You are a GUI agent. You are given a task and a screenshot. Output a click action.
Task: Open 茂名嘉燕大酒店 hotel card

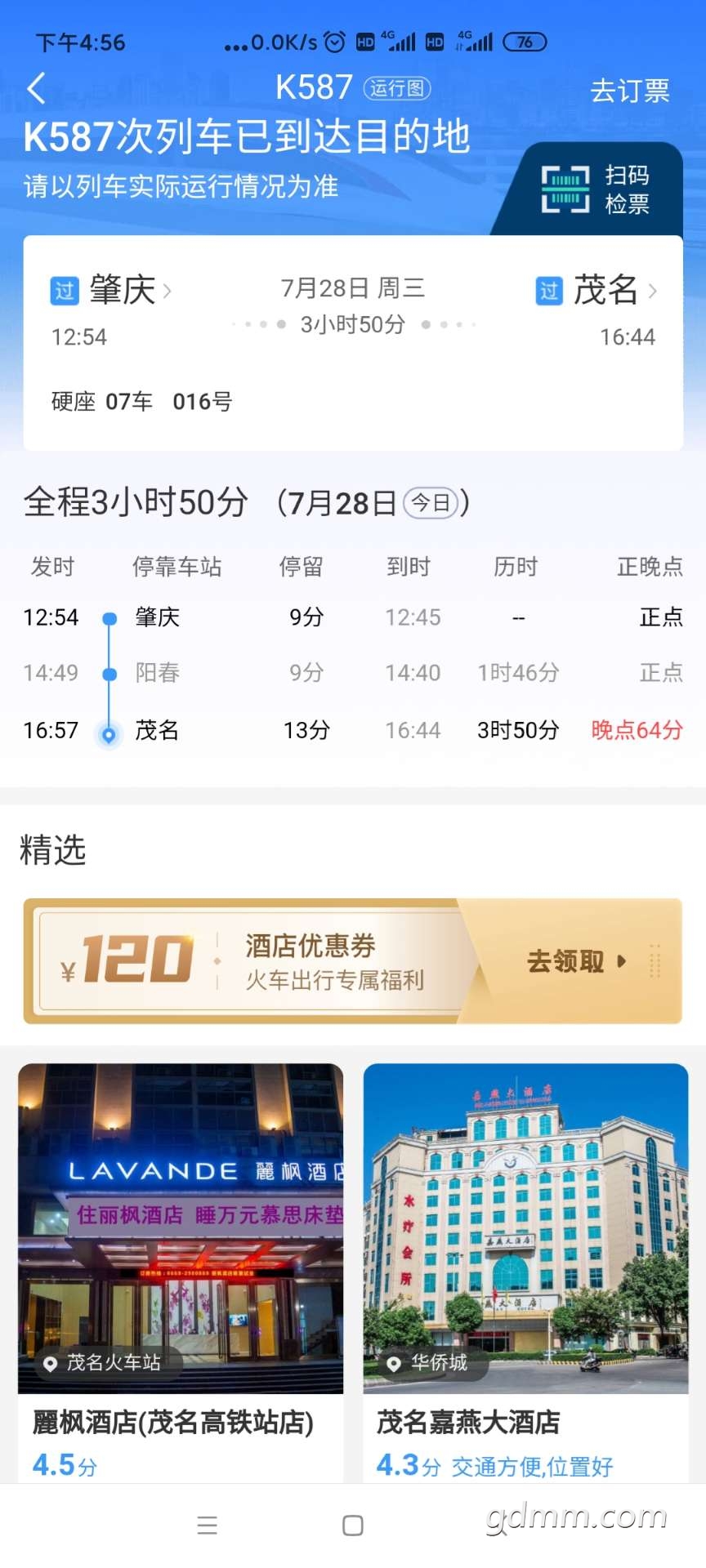coord(525,1274)
